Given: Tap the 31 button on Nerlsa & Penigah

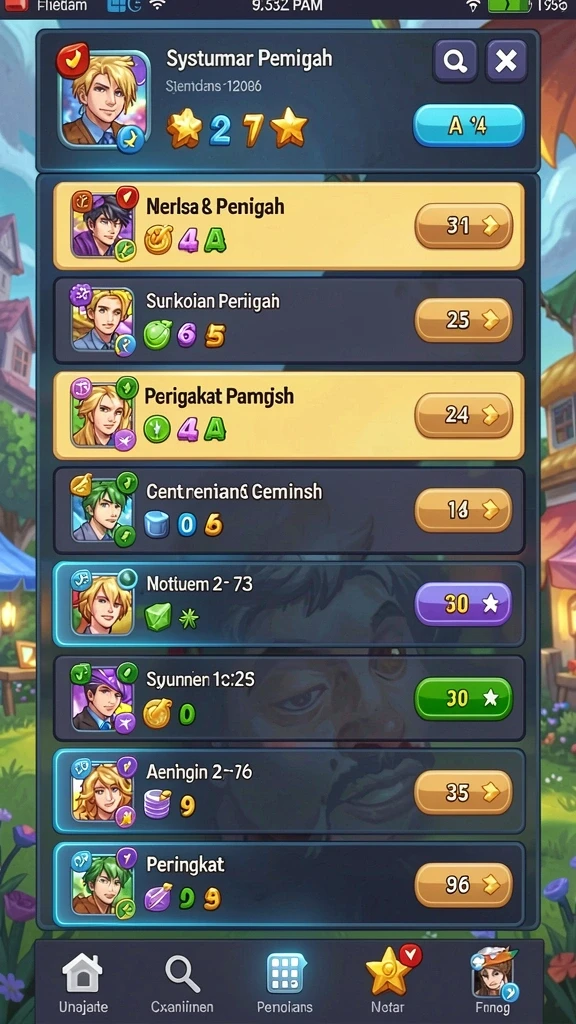Looking at the screenshot, I should tap(464, 226).
